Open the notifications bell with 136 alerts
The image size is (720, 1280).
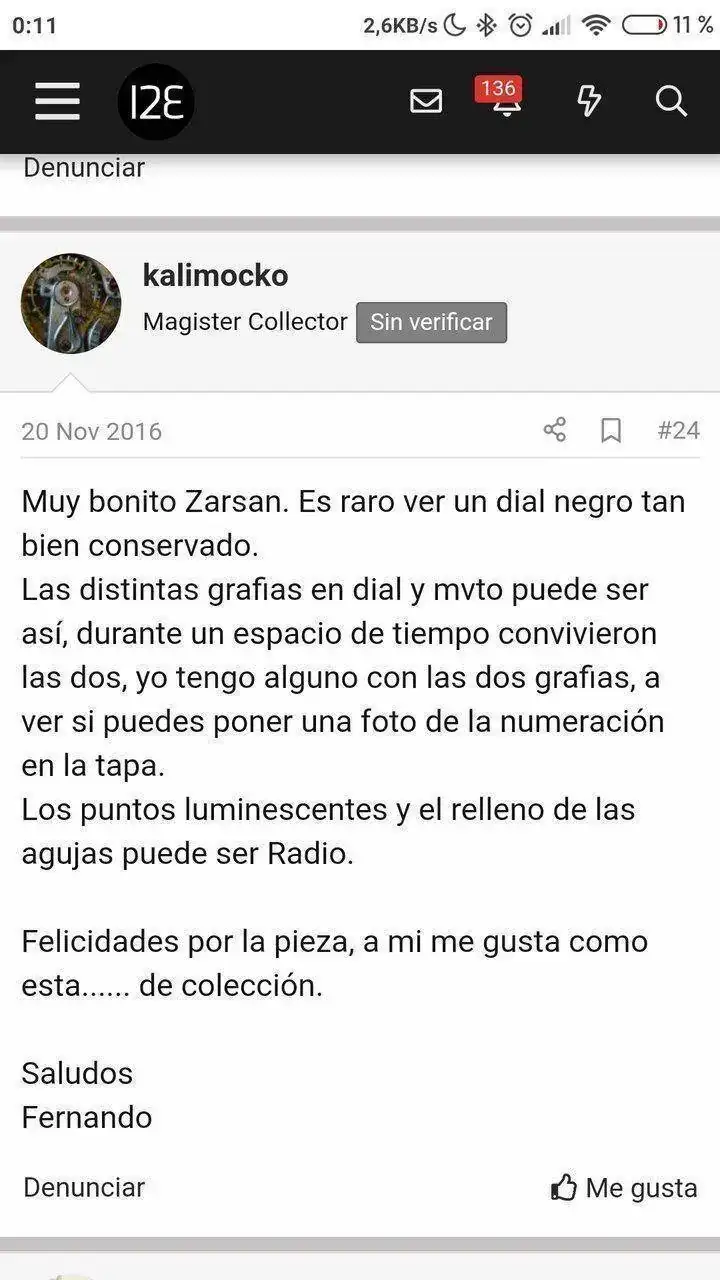(x=506, y=101)
